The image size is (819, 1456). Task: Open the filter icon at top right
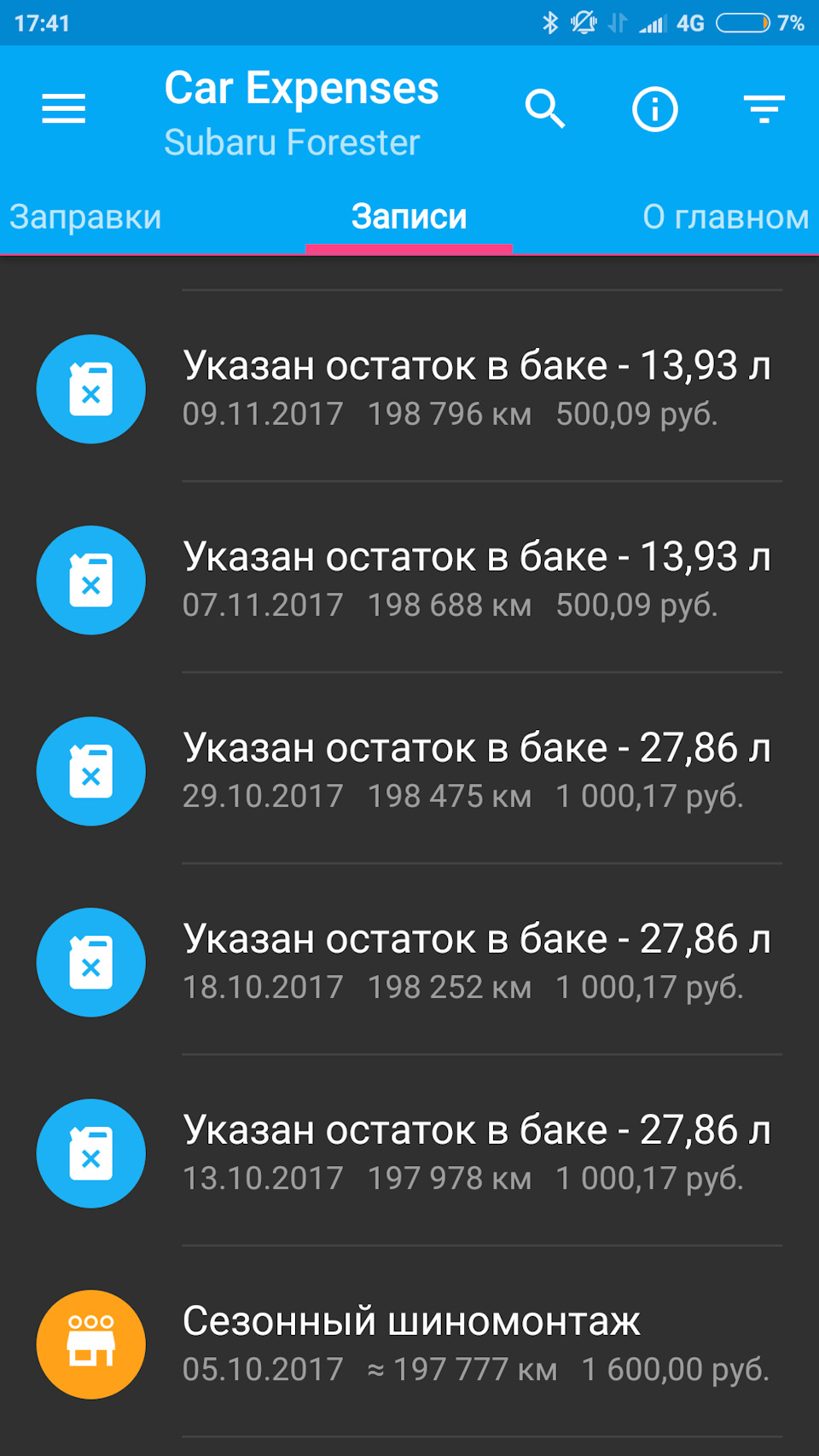click(764, 108)
